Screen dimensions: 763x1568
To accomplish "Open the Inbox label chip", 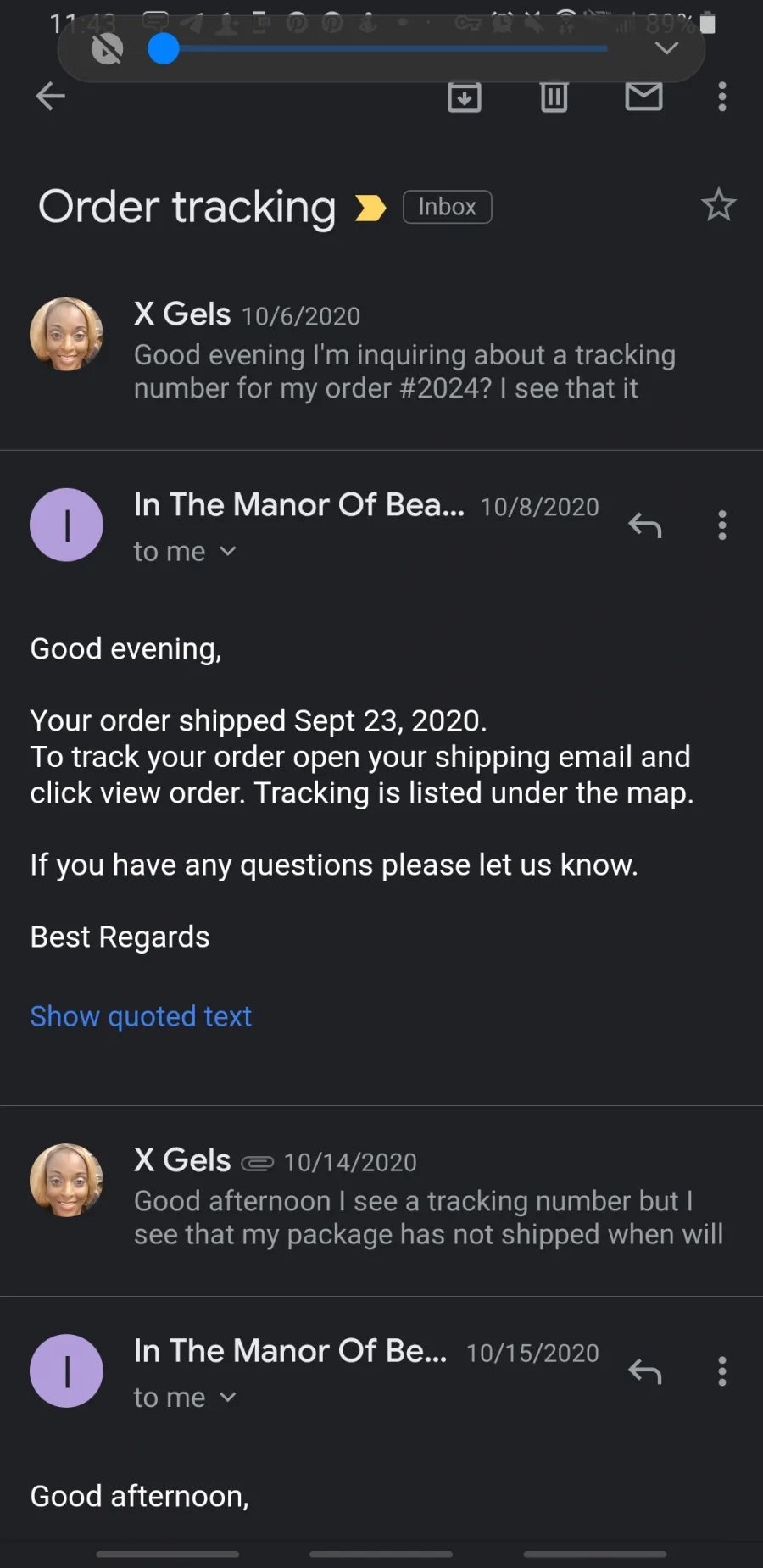I will (448, 207).
